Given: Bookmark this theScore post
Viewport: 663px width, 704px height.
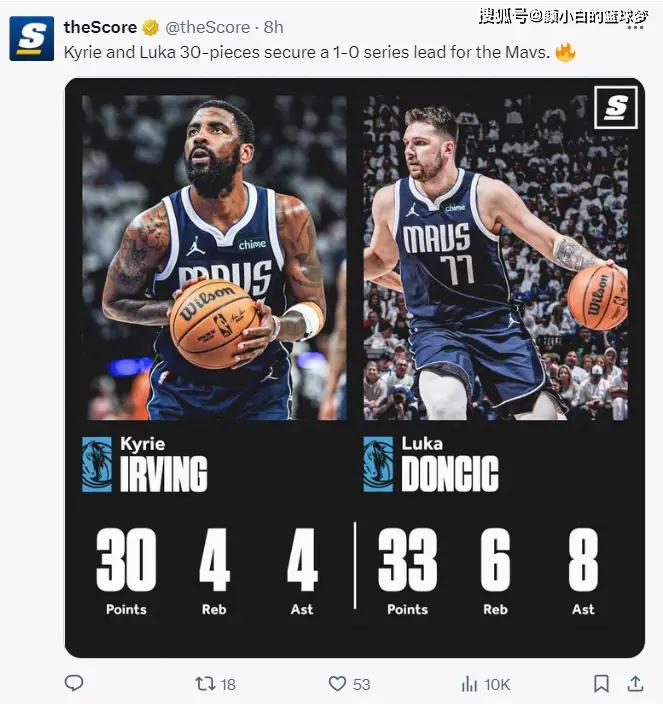Looking at the screenshot, I should 601,683.
